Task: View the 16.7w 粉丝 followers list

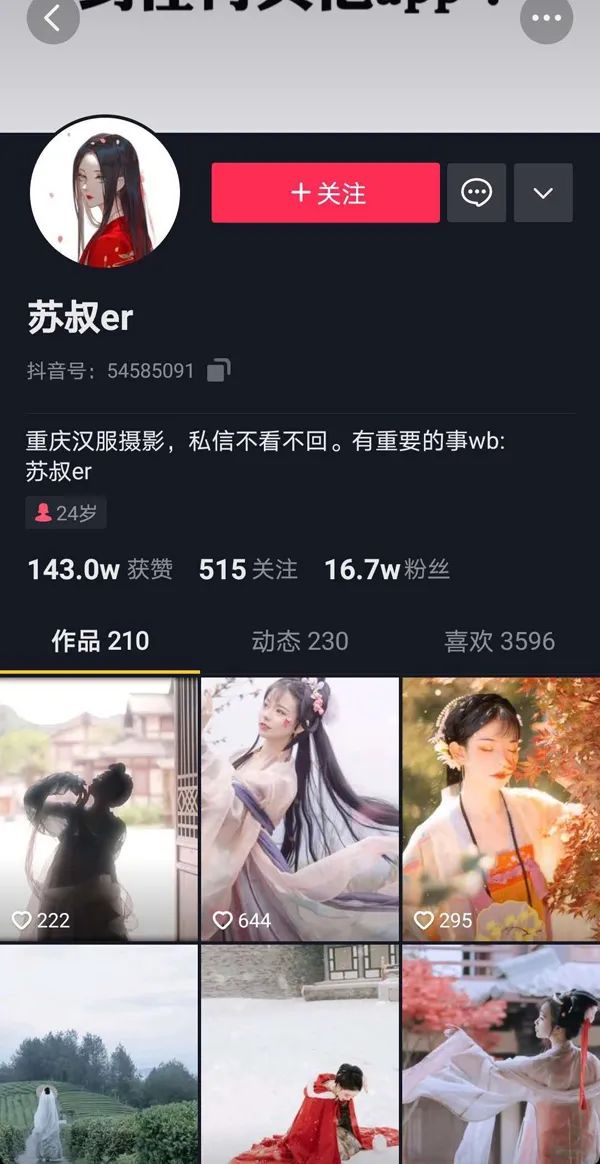Action: coord(387,570)
